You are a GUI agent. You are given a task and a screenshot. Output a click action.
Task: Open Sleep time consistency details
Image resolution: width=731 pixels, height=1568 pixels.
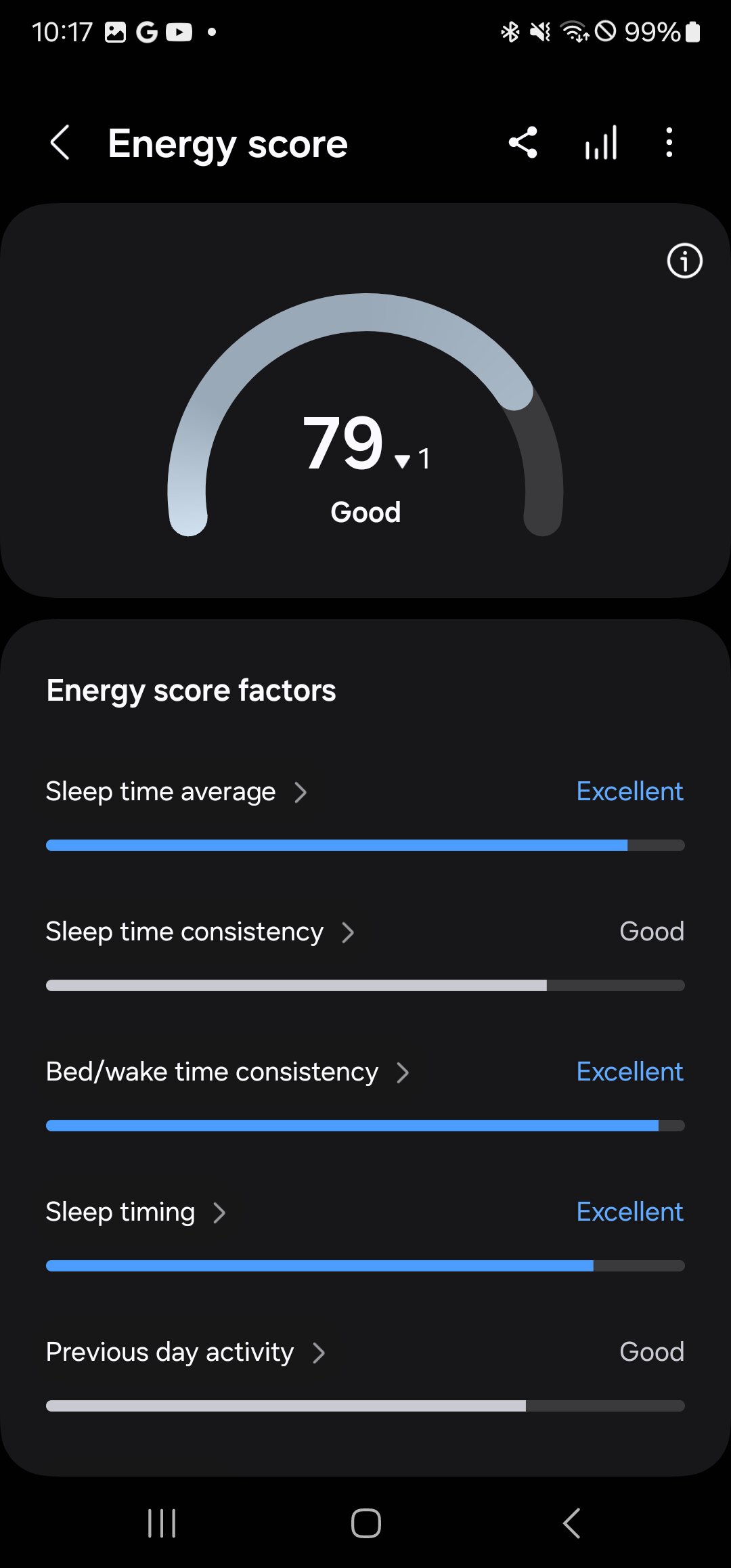[x=200, y=932]
